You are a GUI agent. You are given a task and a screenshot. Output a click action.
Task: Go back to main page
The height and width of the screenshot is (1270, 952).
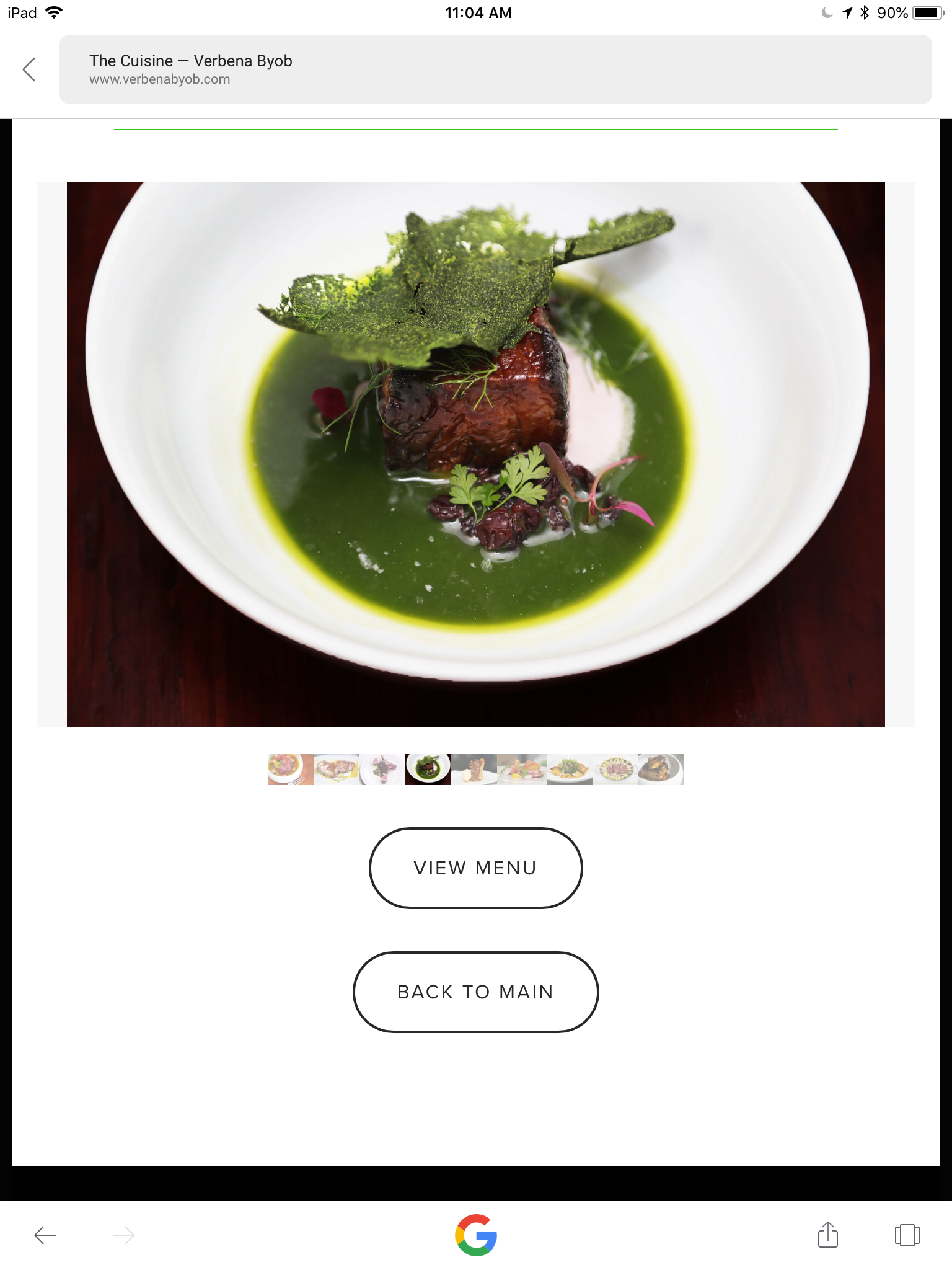[475, 992]
